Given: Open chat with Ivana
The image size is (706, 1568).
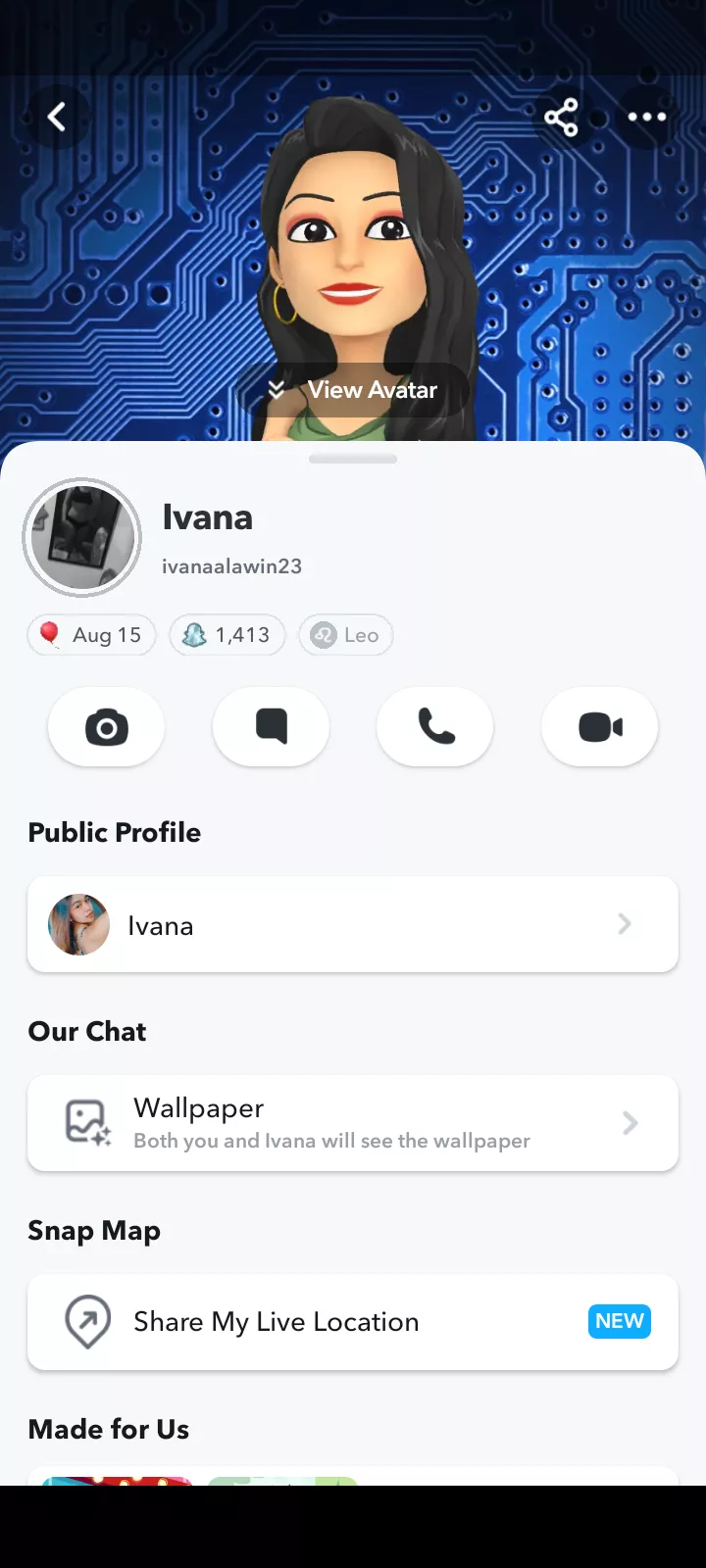Looking at the screenshot, I should 271,727.
